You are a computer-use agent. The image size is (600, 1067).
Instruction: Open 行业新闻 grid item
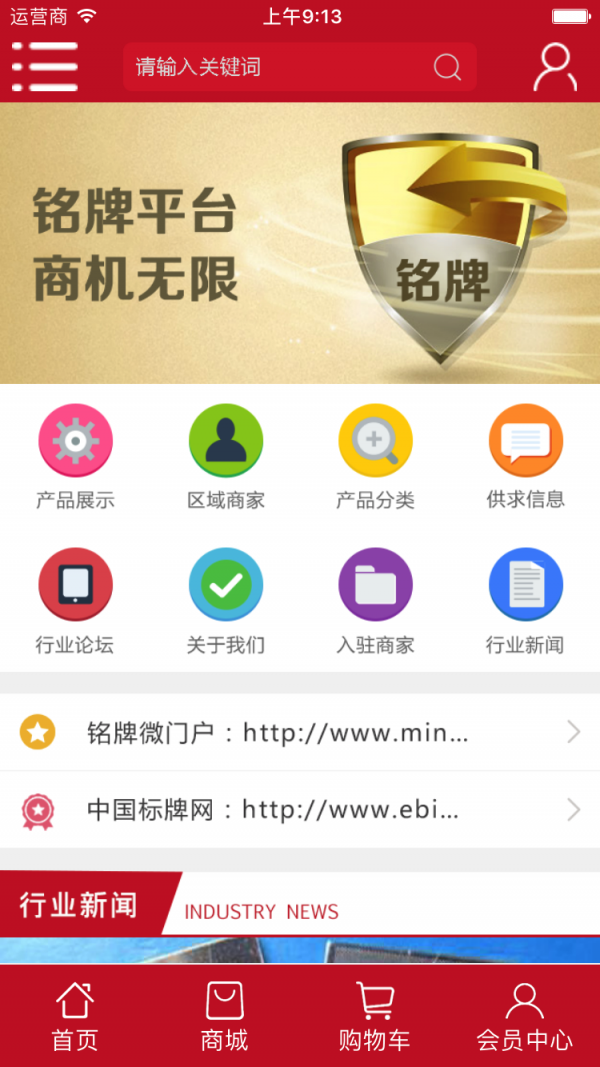525,600
